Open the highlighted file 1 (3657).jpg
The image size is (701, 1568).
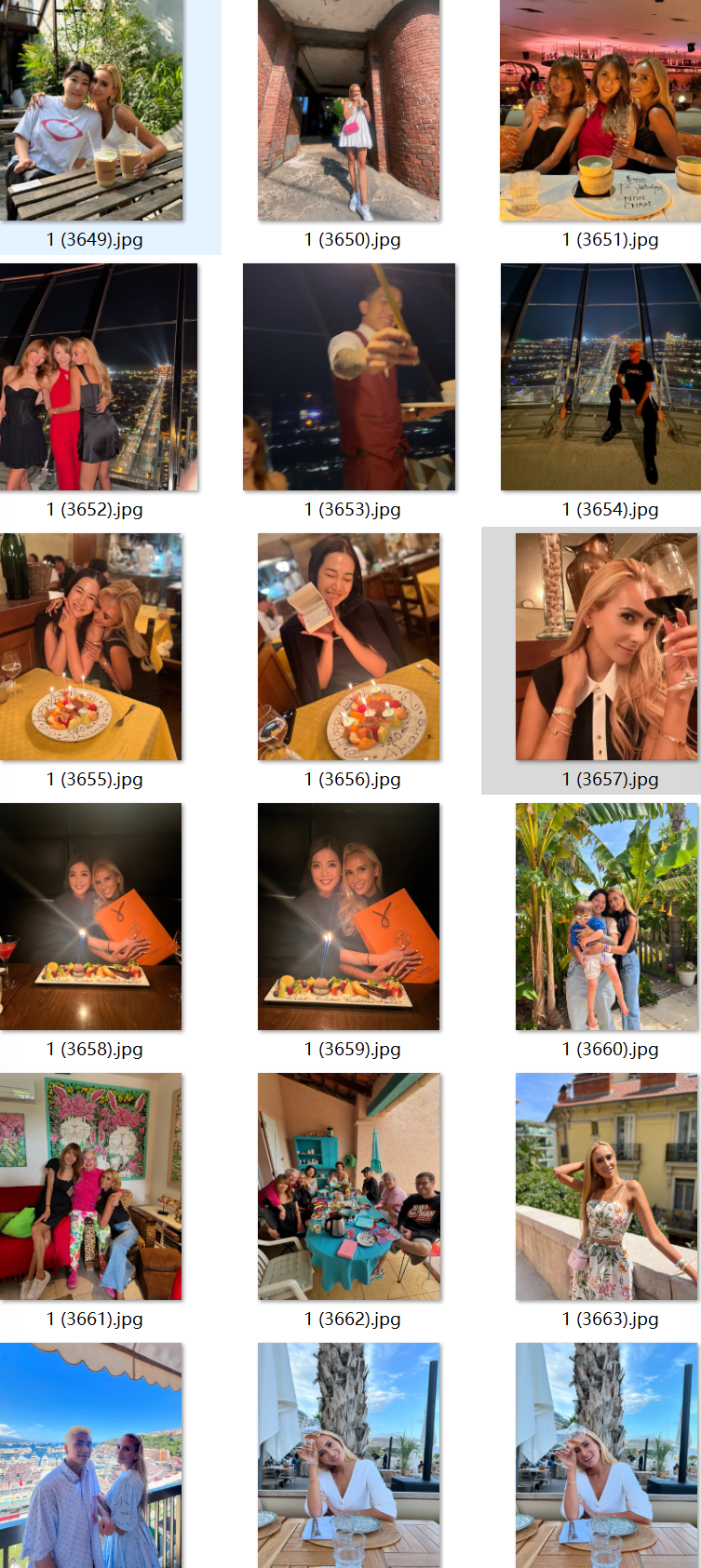point(606,647)
